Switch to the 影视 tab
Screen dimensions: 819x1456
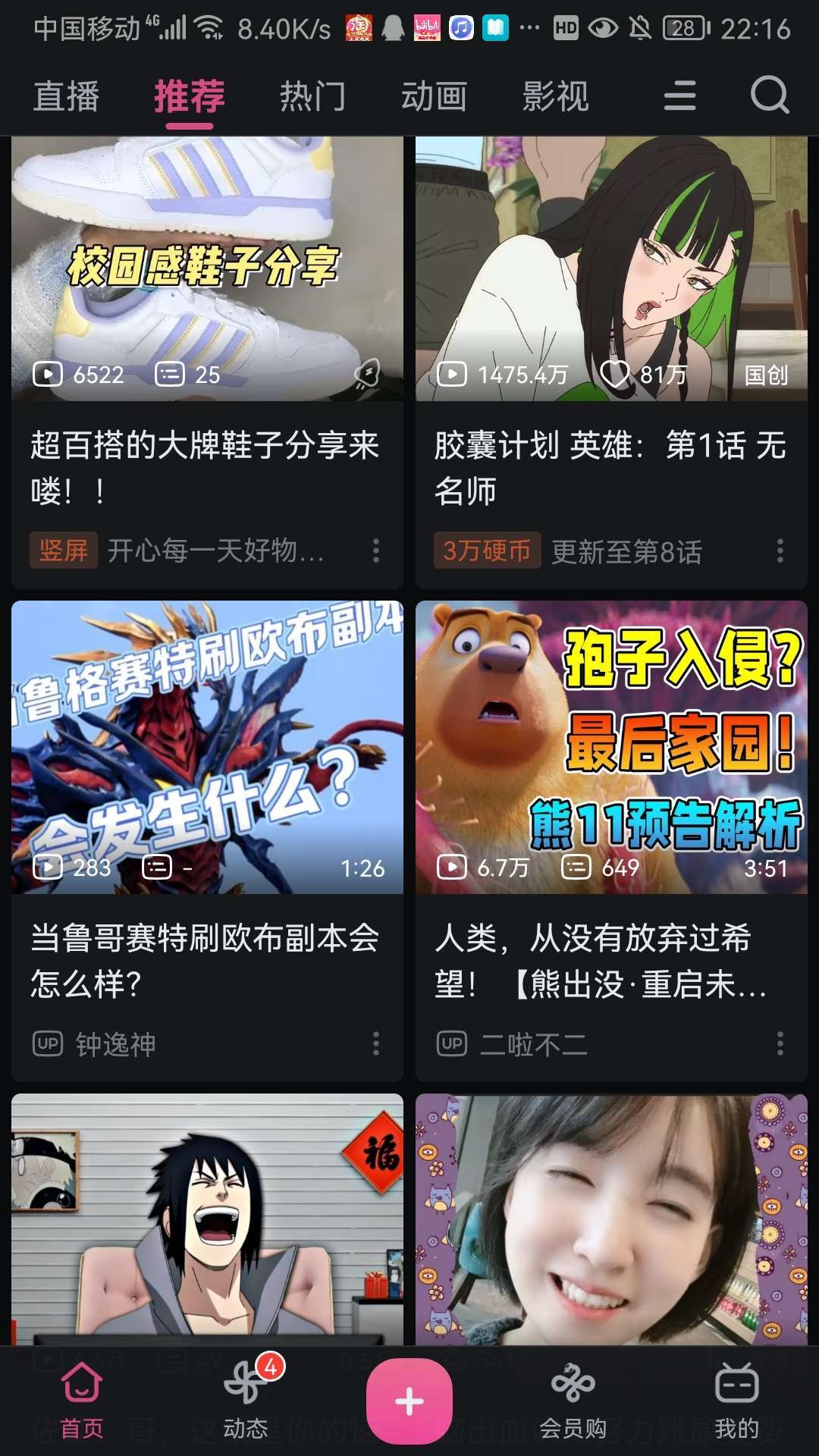[555, 96]
